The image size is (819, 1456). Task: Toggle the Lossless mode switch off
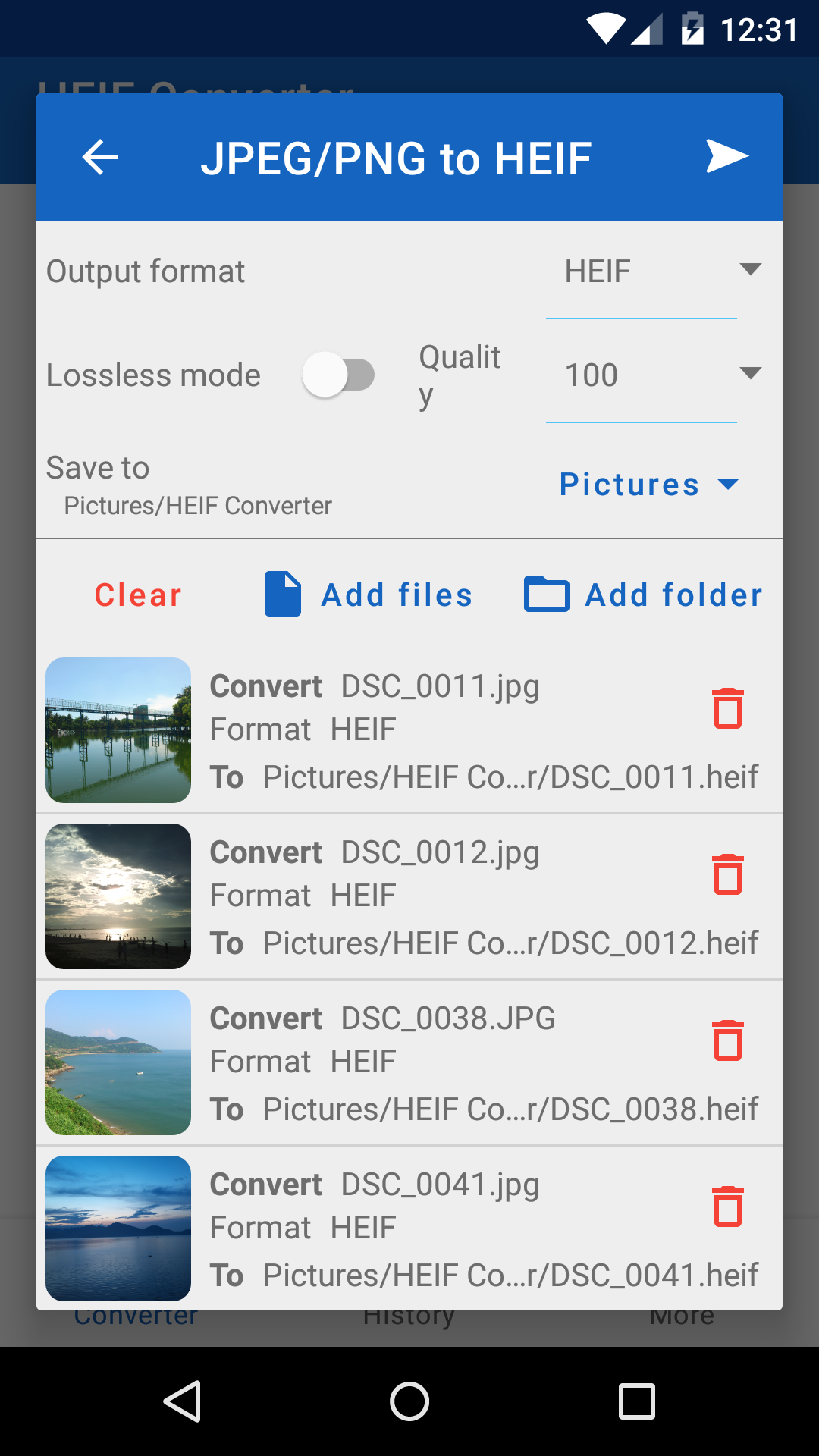coord(339,374)
